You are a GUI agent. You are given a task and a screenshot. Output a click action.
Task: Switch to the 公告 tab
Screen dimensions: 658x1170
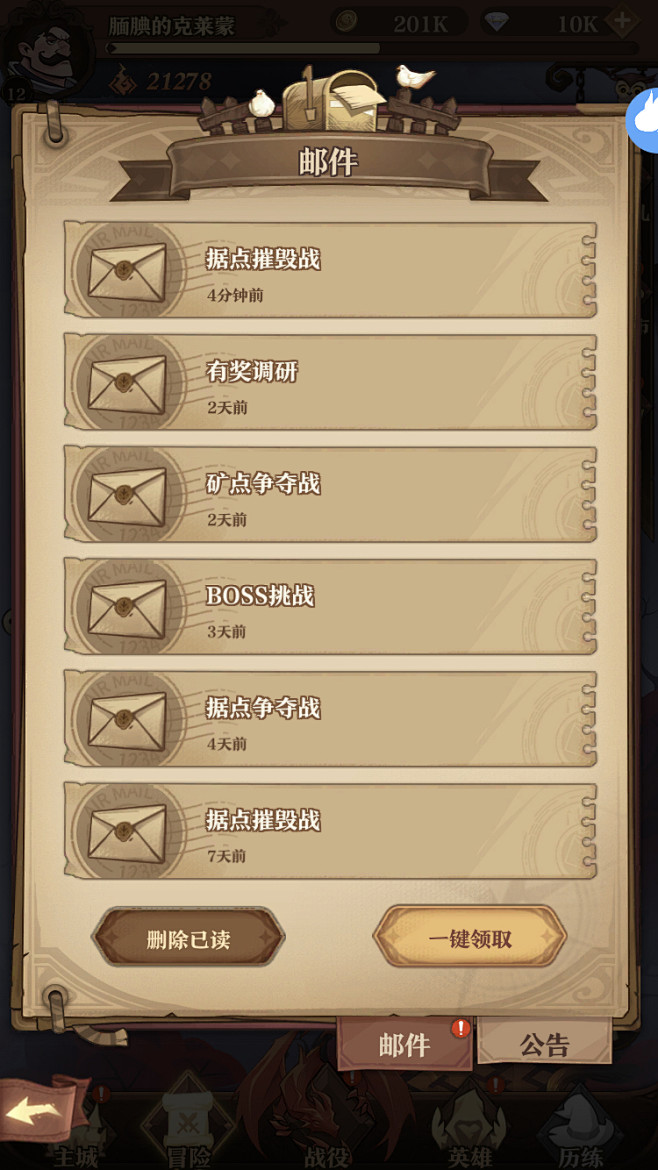pyautogui.click(x=545, y=1044)
